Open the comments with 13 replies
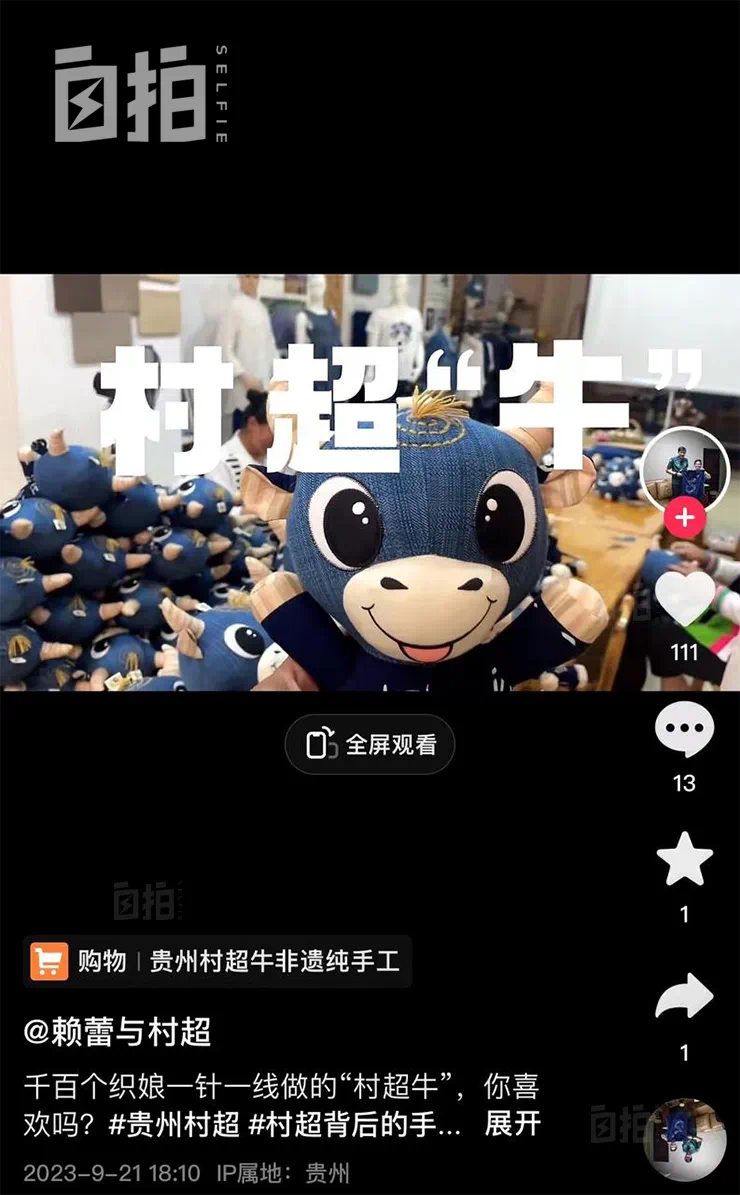The height and width of the screenshot is (1195, 740). tap(685, 731)
